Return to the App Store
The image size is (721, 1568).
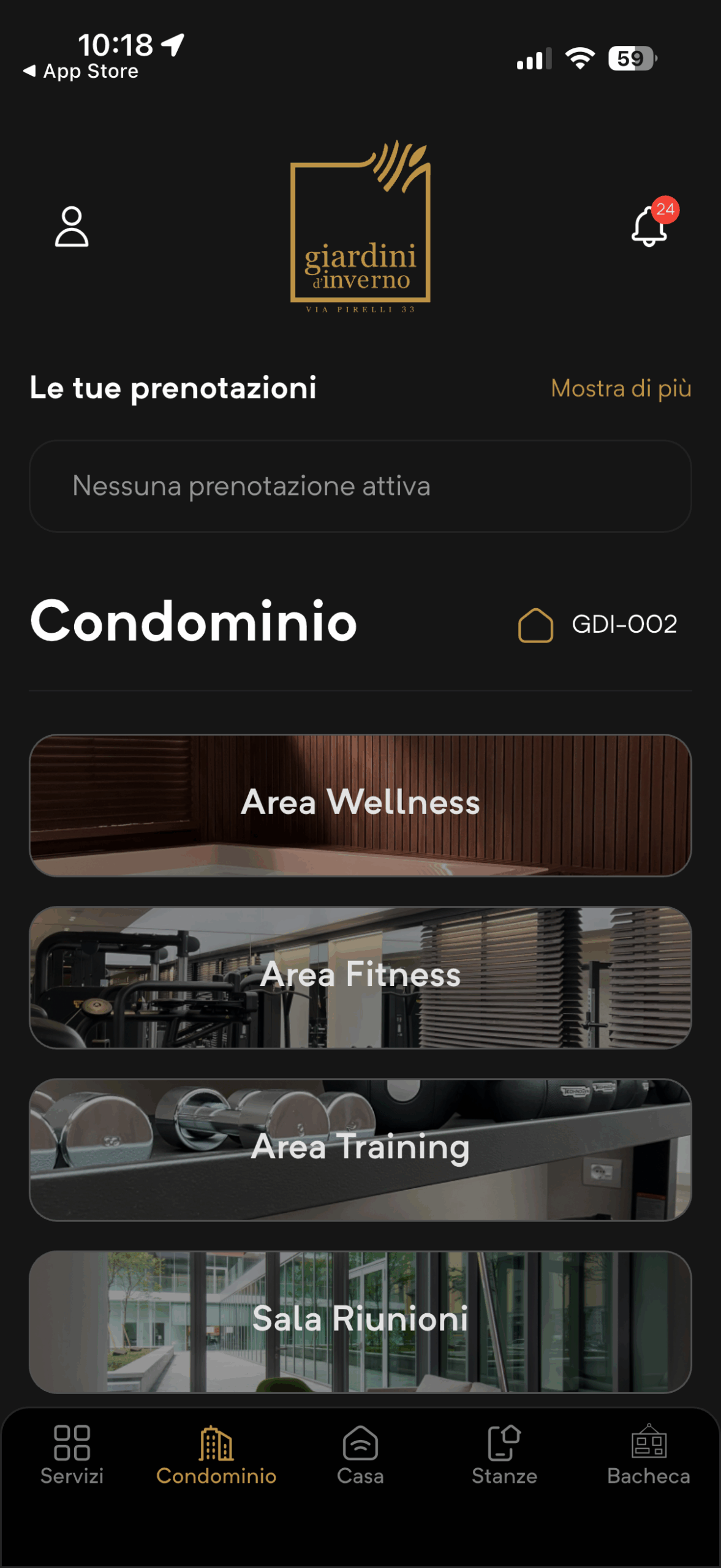81,72
